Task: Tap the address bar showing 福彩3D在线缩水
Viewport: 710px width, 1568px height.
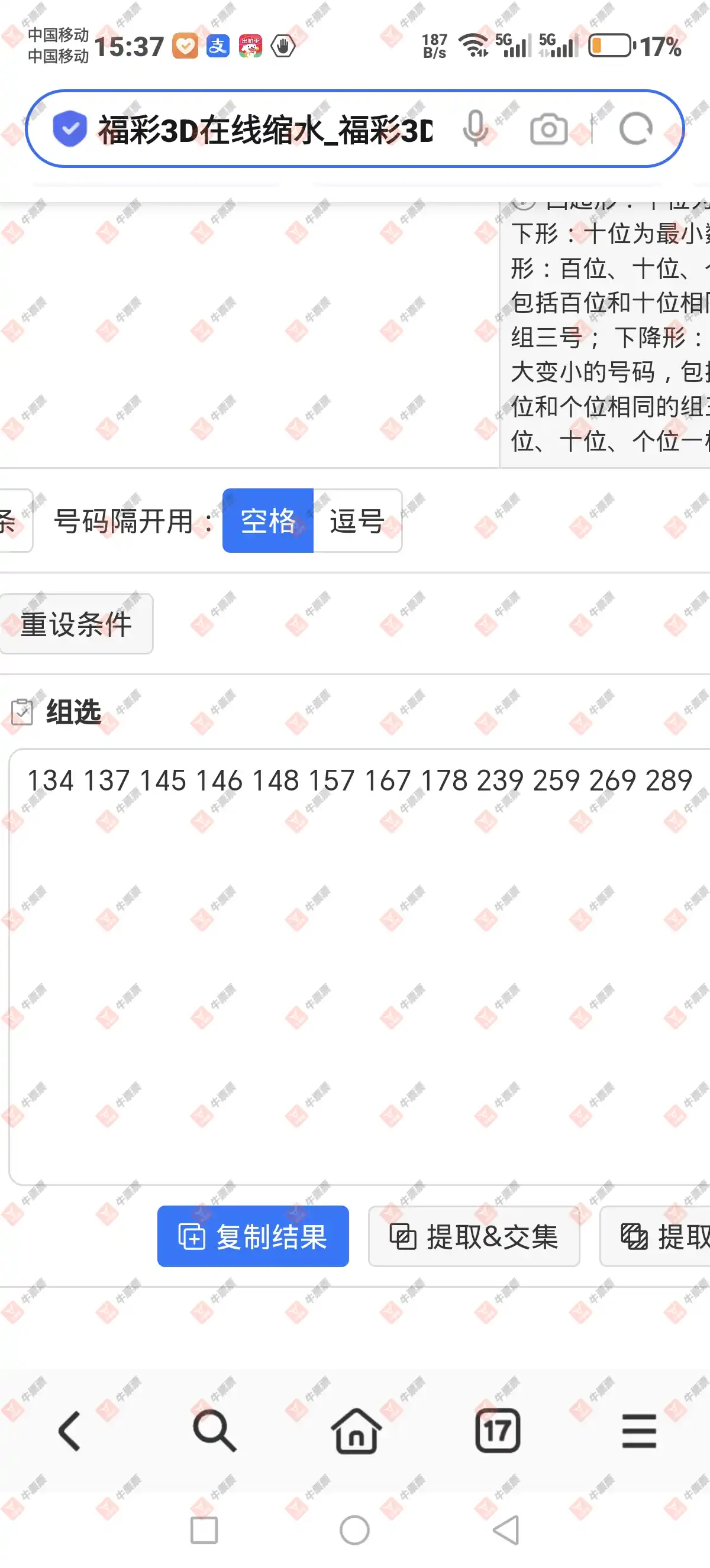Action: pyautogui.click(x=265, y=129)
